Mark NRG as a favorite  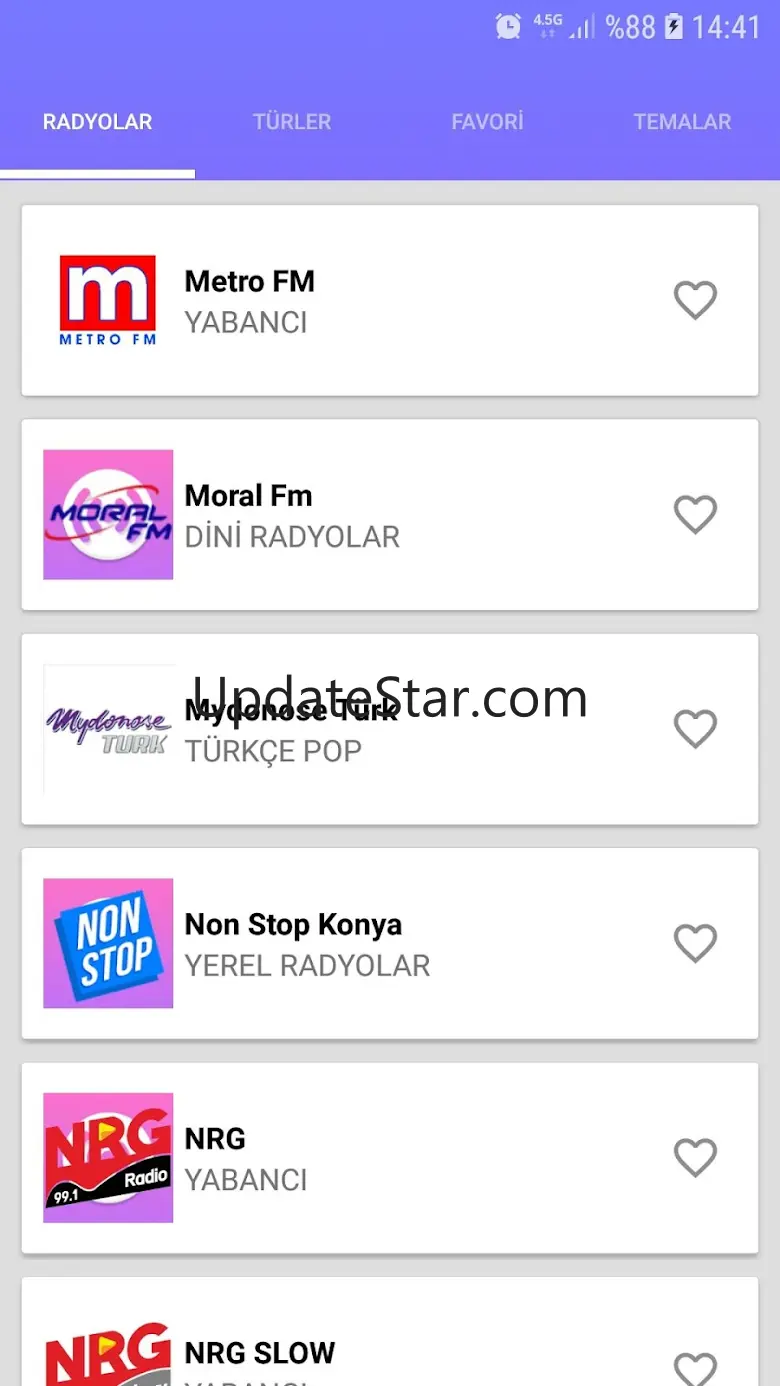pyautogui.click(x=695, y=1158)
